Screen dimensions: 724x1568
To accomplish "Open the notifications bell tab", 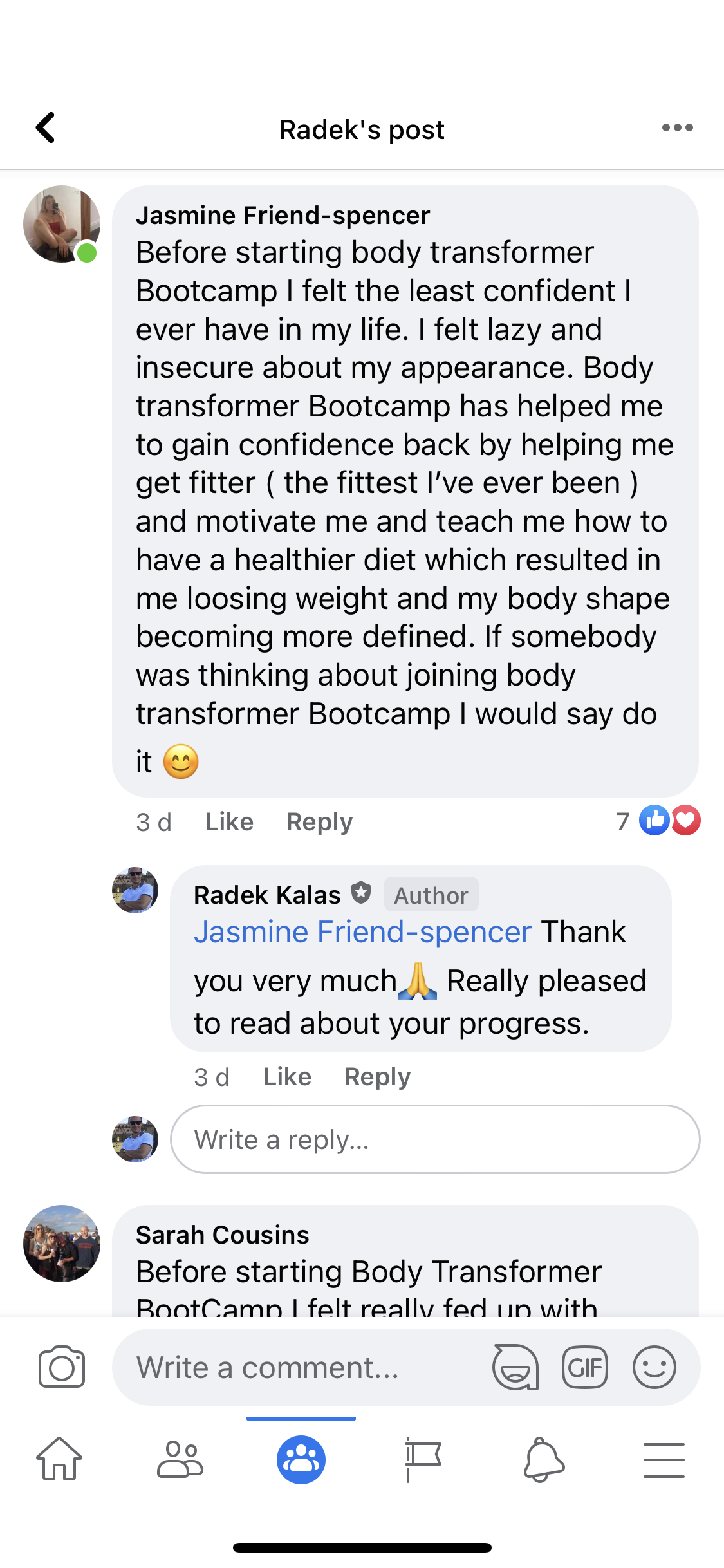I will pos(544,1460).
